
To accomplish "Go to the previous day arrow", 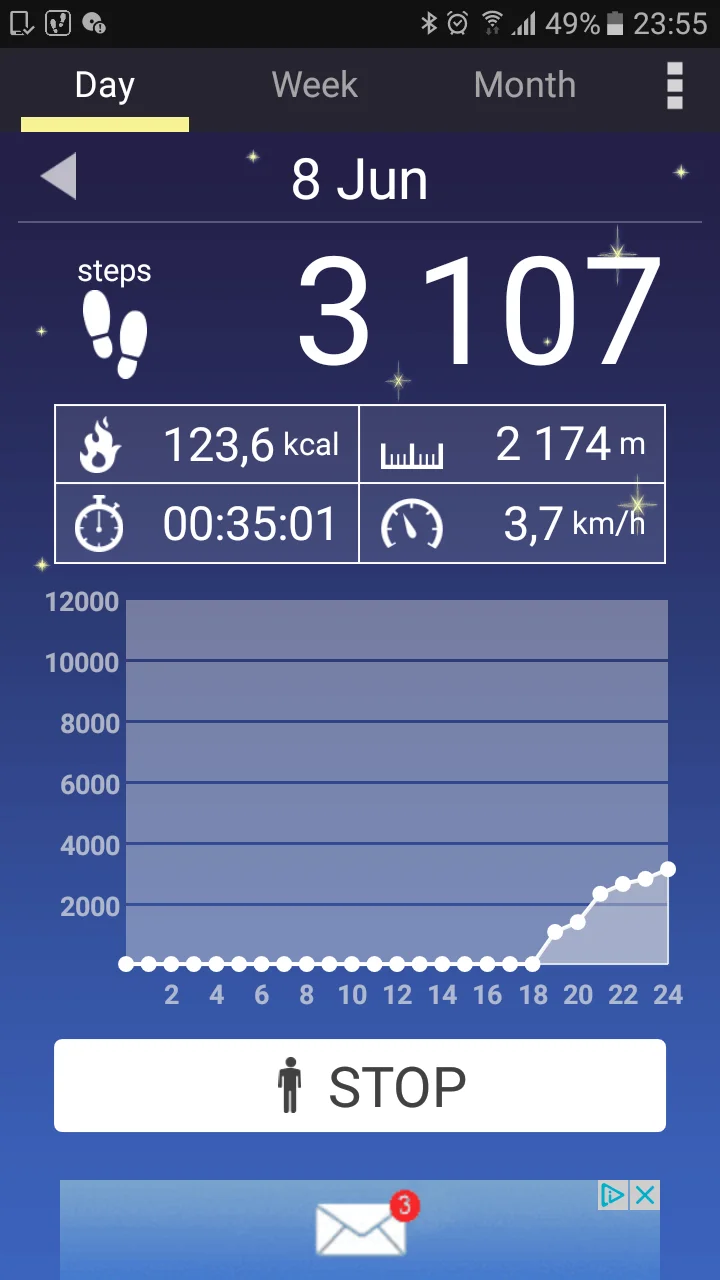I will pos(59,178).
